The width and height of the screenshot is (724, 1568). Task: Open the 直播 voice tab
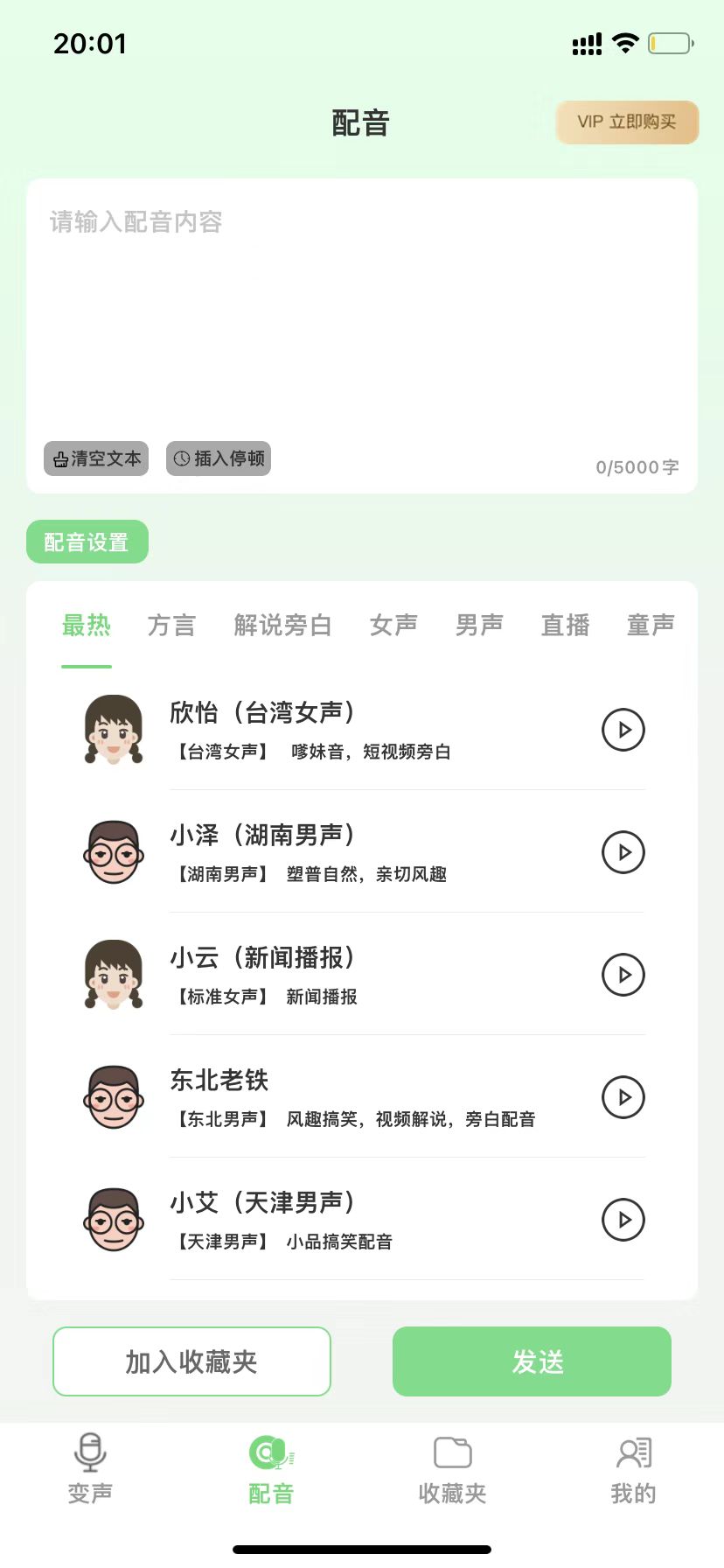[565, 625]
